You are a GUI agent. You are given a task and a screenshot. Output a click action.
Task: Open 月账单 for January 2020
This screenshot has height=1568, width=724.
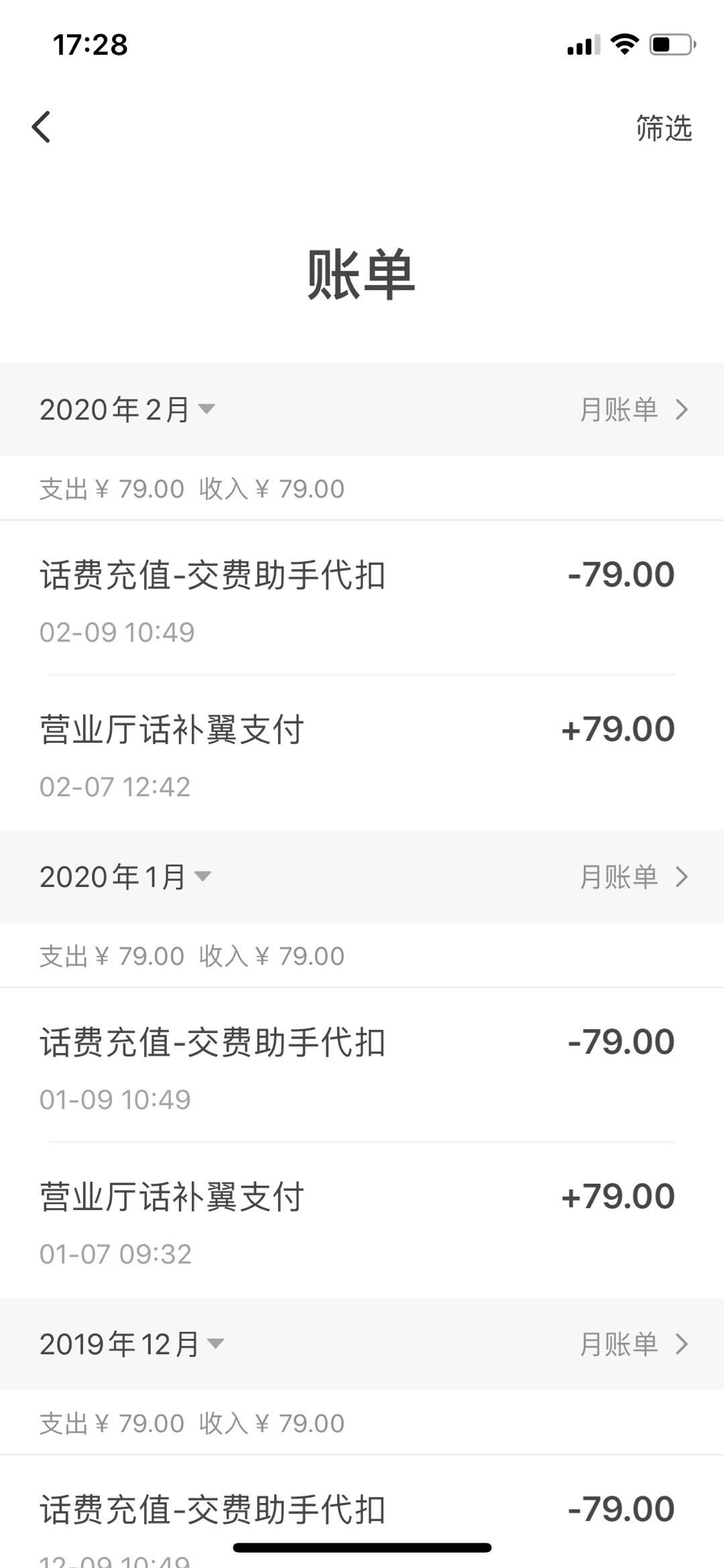[633, 877]
